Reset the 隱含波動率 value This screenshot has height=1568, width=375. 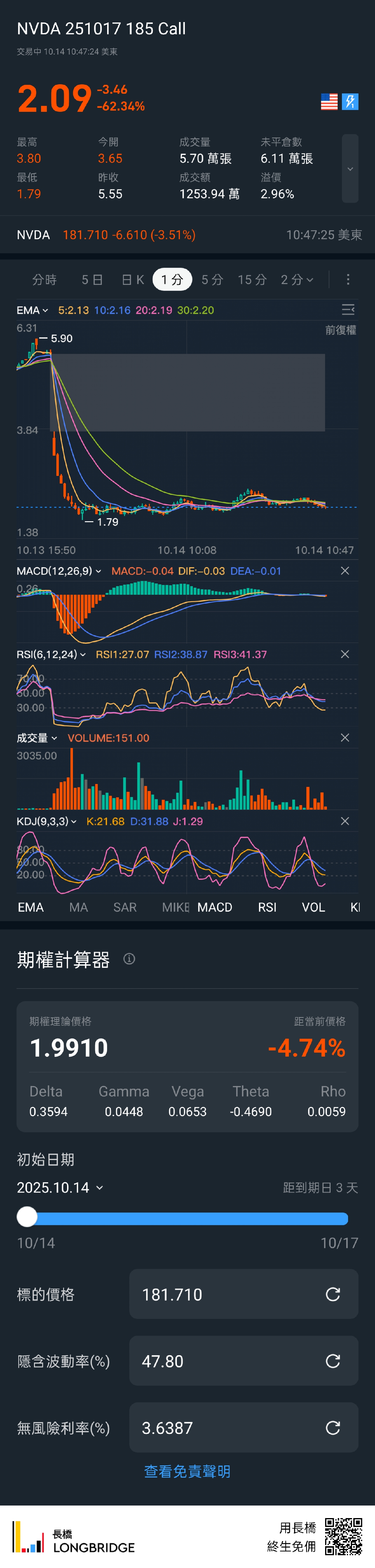point(332,1361)
